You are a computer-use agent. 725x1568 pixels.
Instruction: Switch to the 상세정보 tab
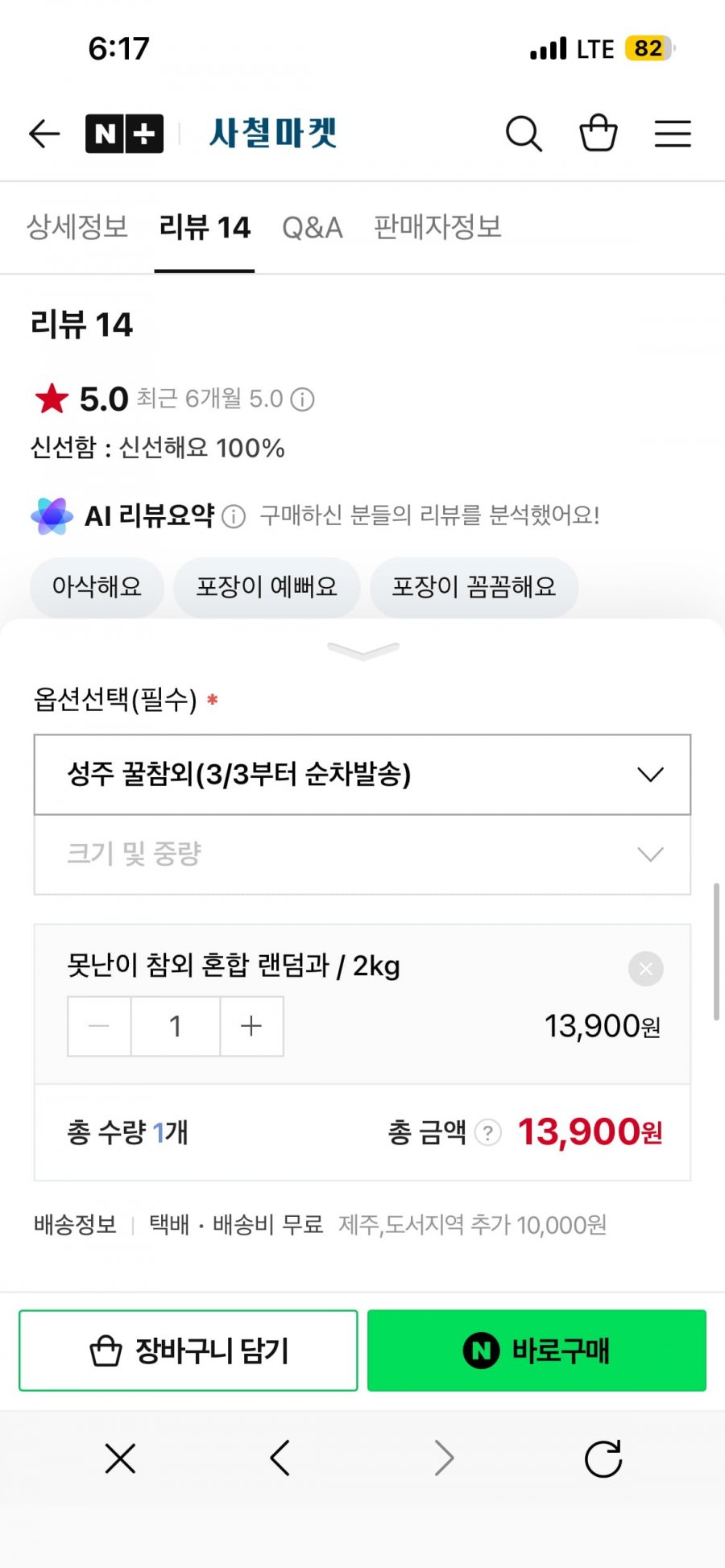(x=77, y=227)
